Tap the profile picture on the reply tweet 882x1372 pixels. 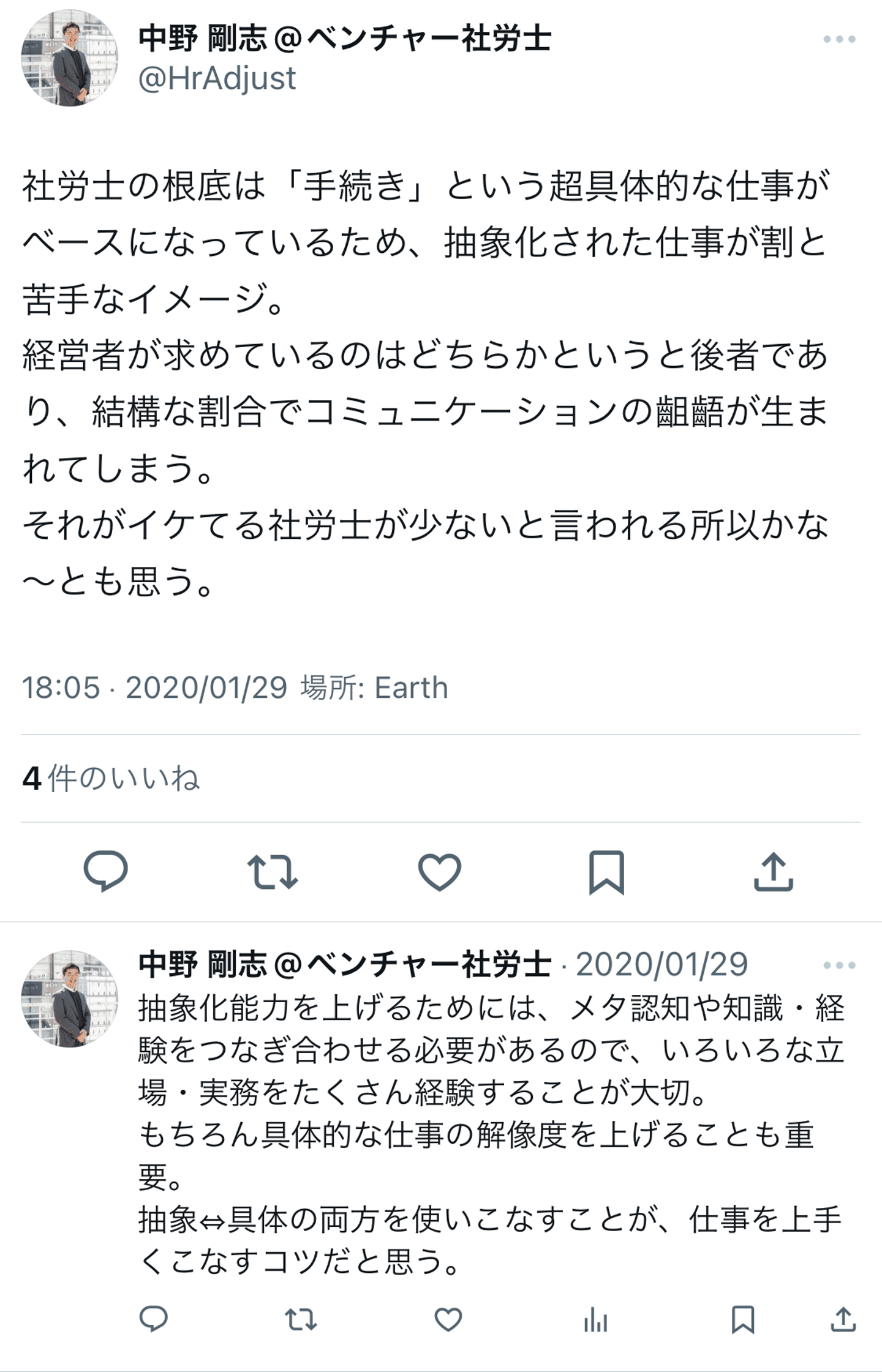(x=69, y=999)
